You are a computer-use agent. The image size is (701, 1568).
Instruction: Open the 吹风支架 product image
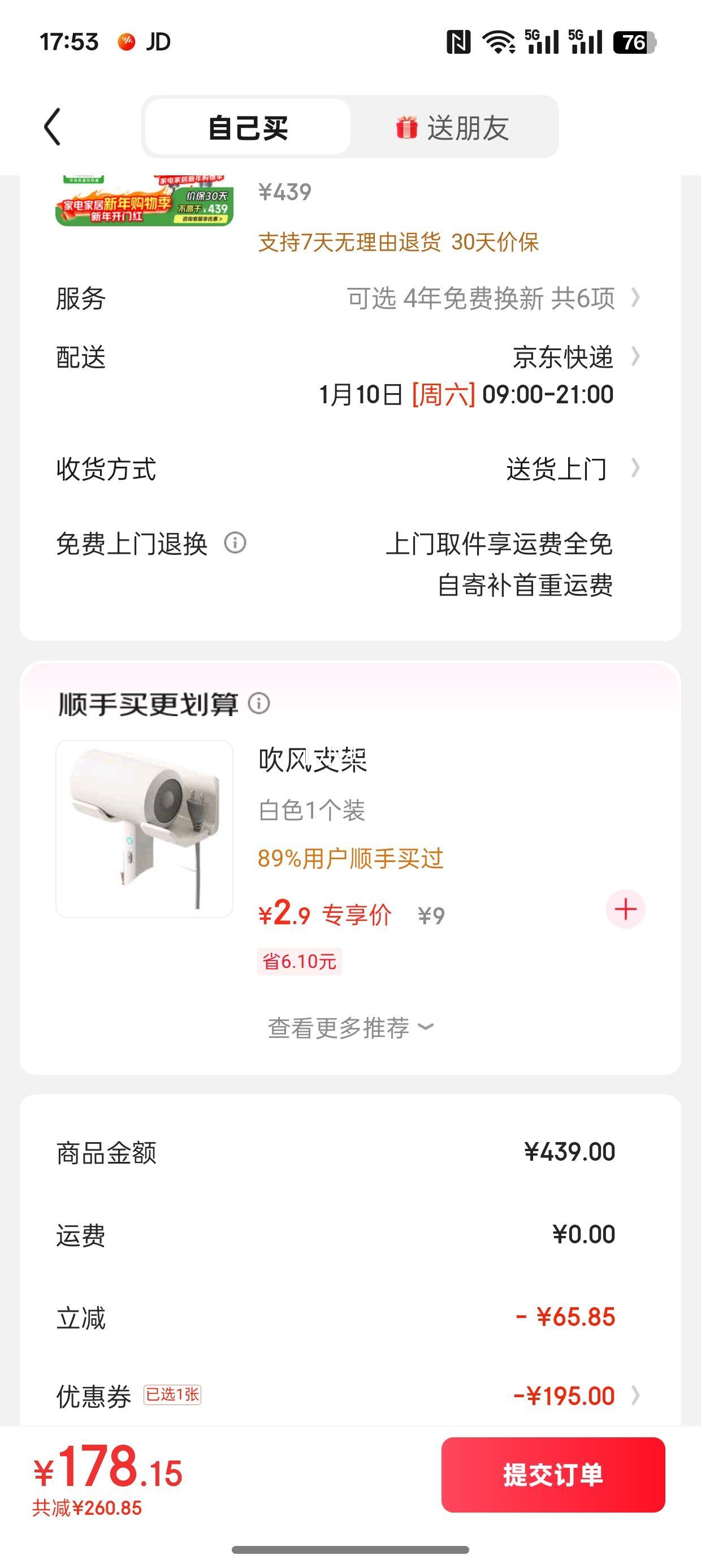click(145, 829)
